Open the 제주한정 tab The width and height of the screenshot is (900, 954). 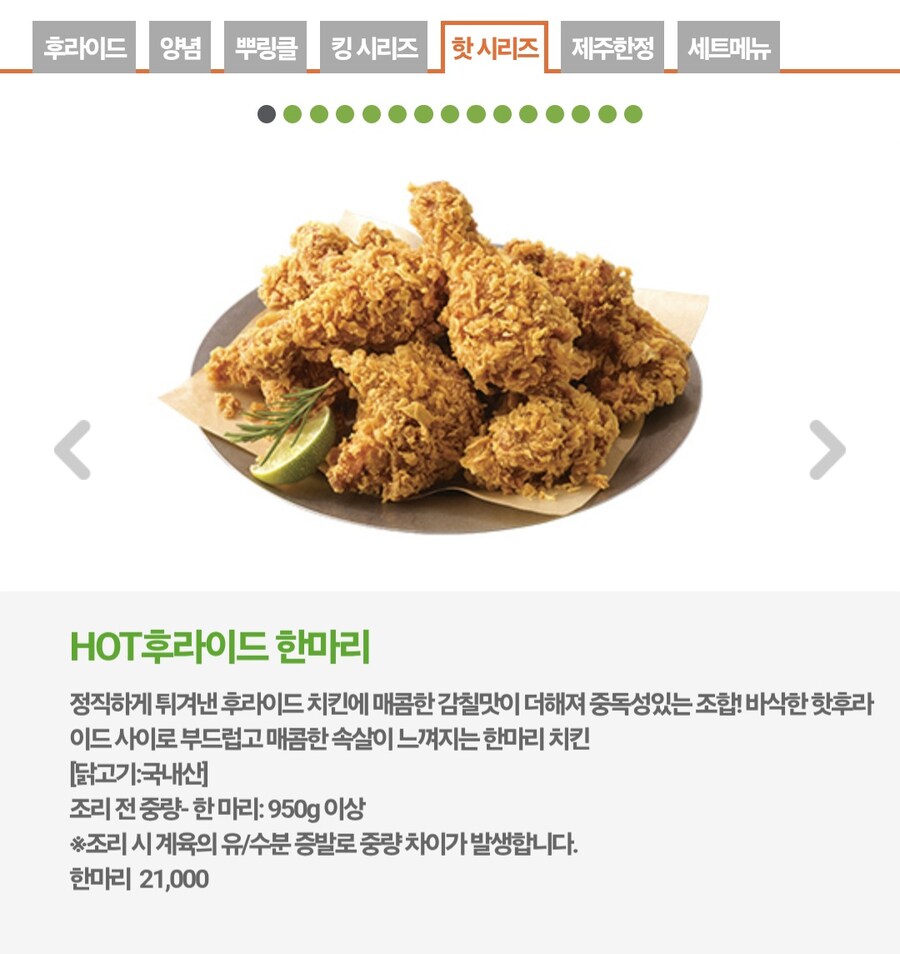tap(614, 44)
